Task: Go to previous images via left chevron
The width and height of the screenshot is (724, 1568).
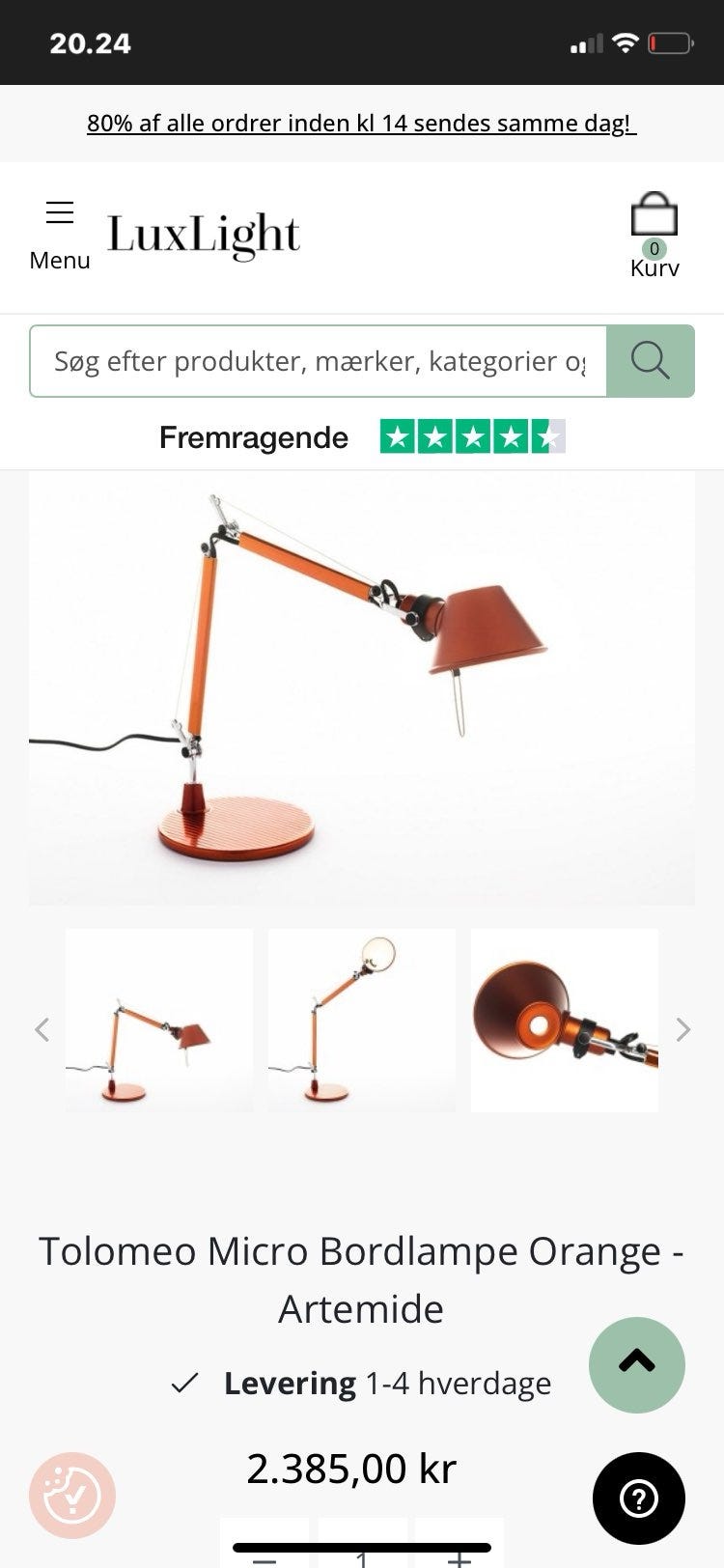Action: (41, 1029)
